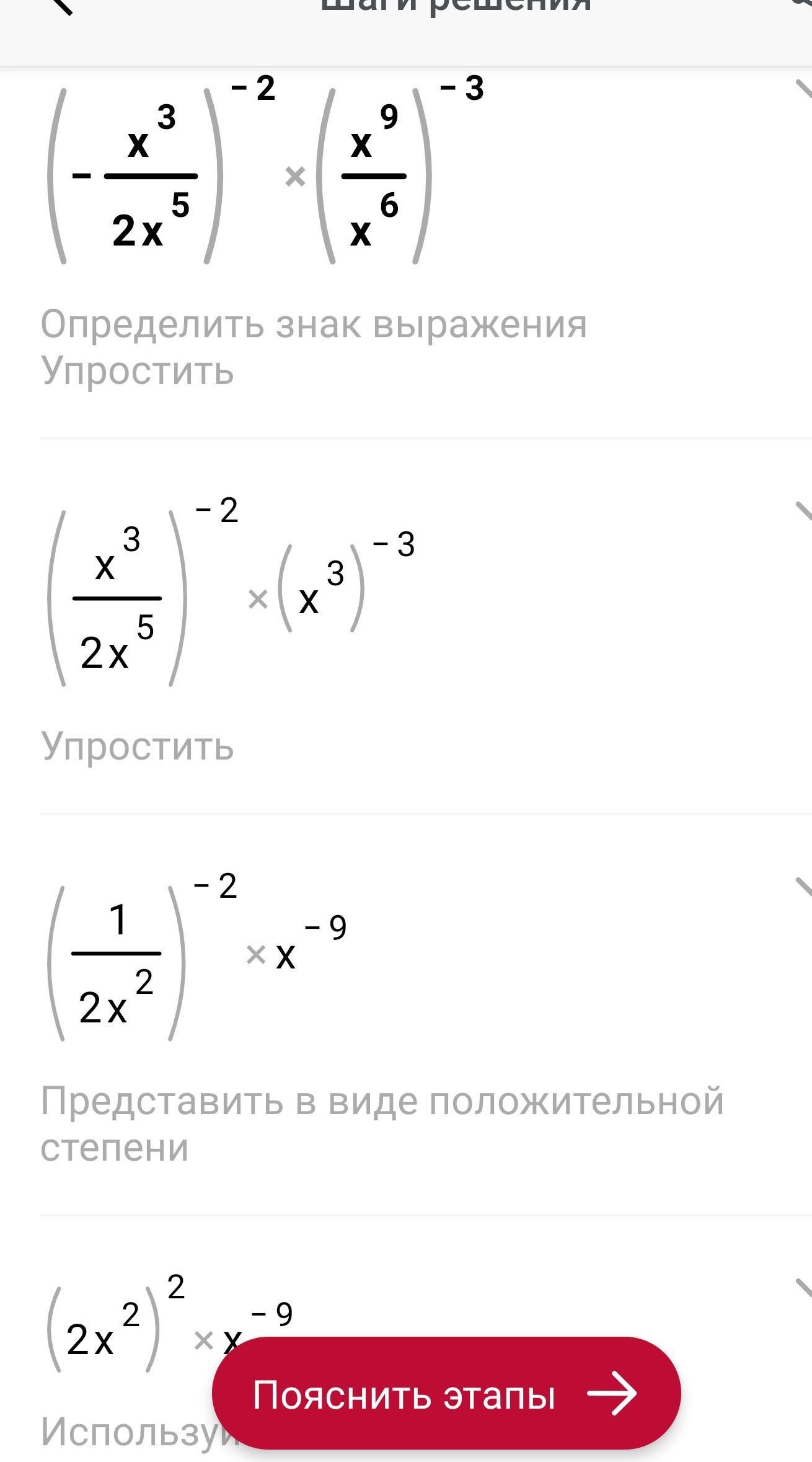The height and width of the screenshot is (1462, 812).
Task: Expand the 'Представить в виде положительной степени' step
Action: (802, 887)
